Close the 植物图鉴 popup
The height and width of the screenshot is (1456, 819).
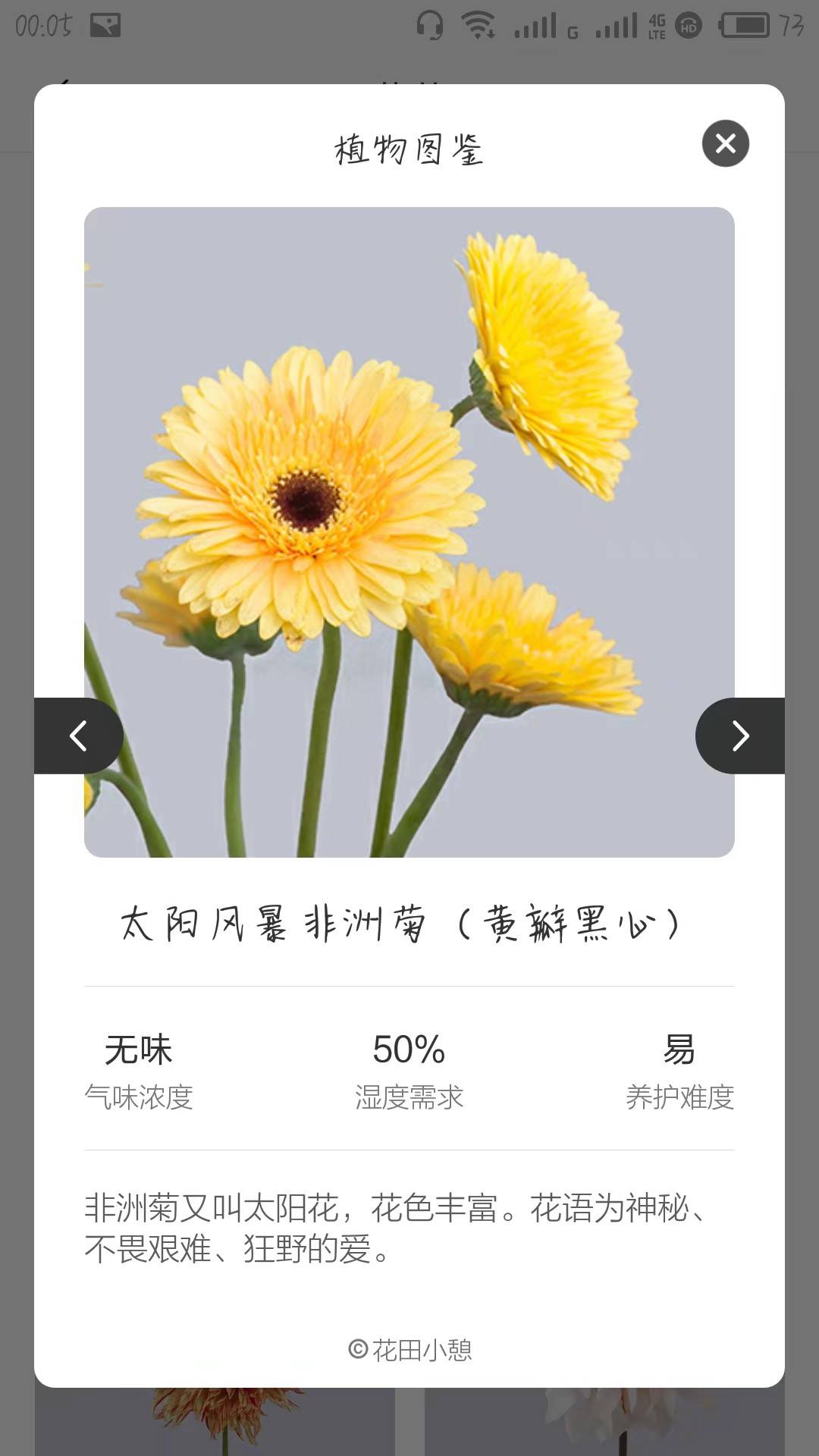[725, 143]
